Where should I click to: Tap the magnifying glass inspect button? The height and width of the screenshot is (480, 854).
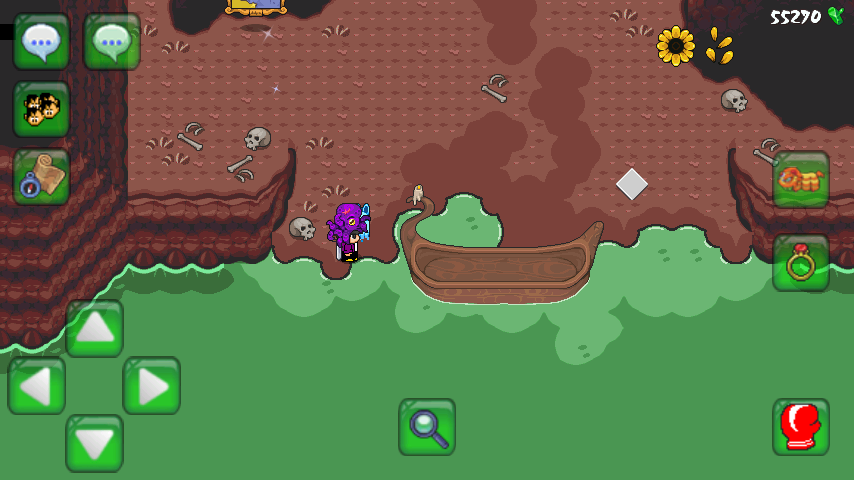[427, 427]
